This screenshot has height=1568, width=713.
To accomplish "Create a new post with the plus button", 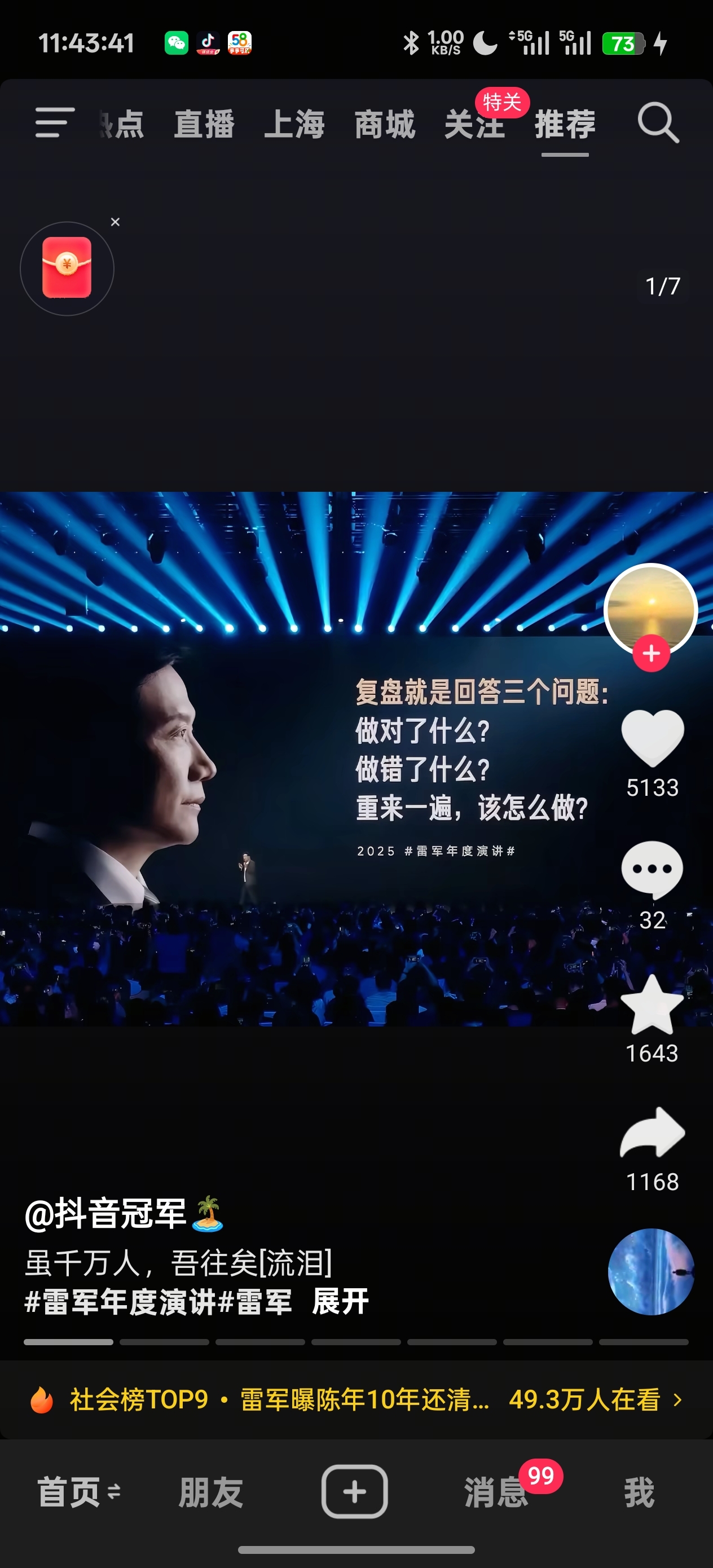I will pos(354,1491).
